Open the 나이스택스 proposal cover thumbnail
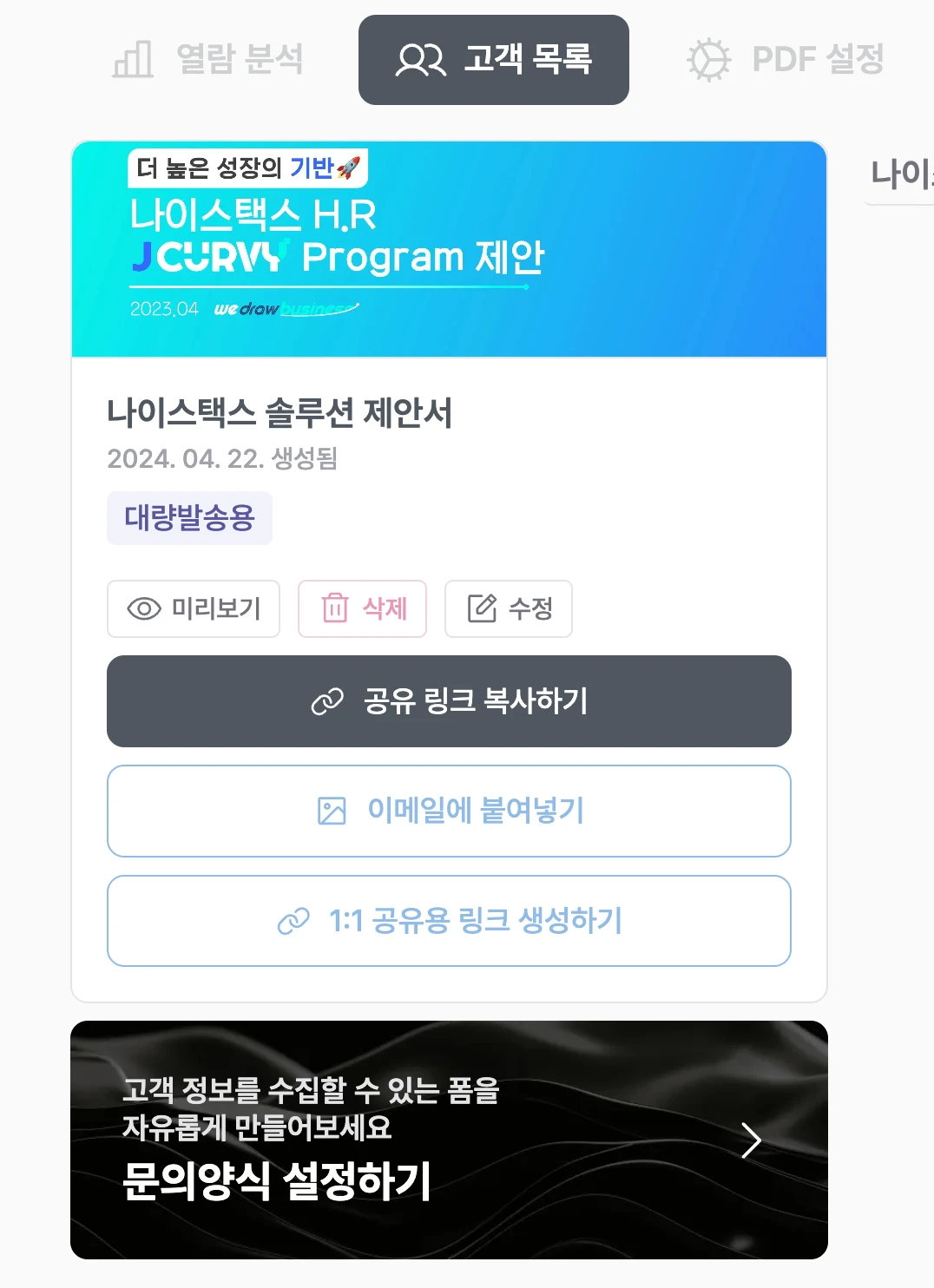 coord(449,249)
